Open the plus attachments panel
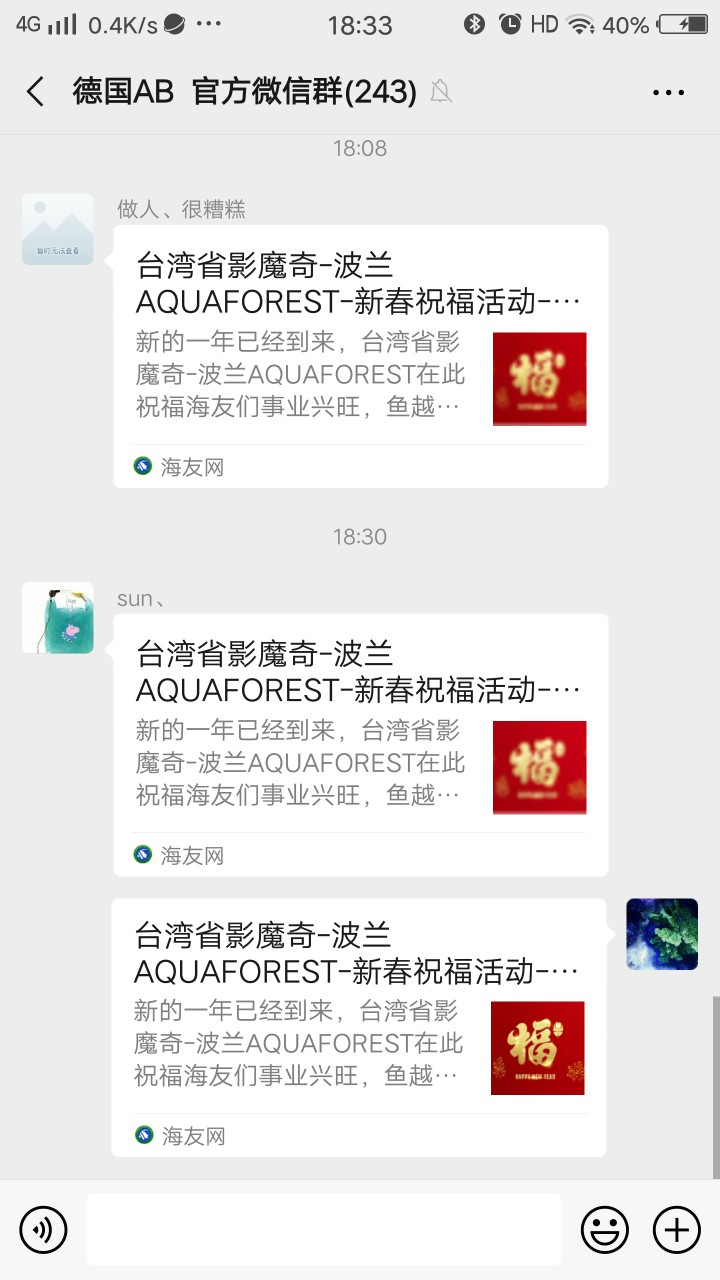 (x=677, y=1229)
